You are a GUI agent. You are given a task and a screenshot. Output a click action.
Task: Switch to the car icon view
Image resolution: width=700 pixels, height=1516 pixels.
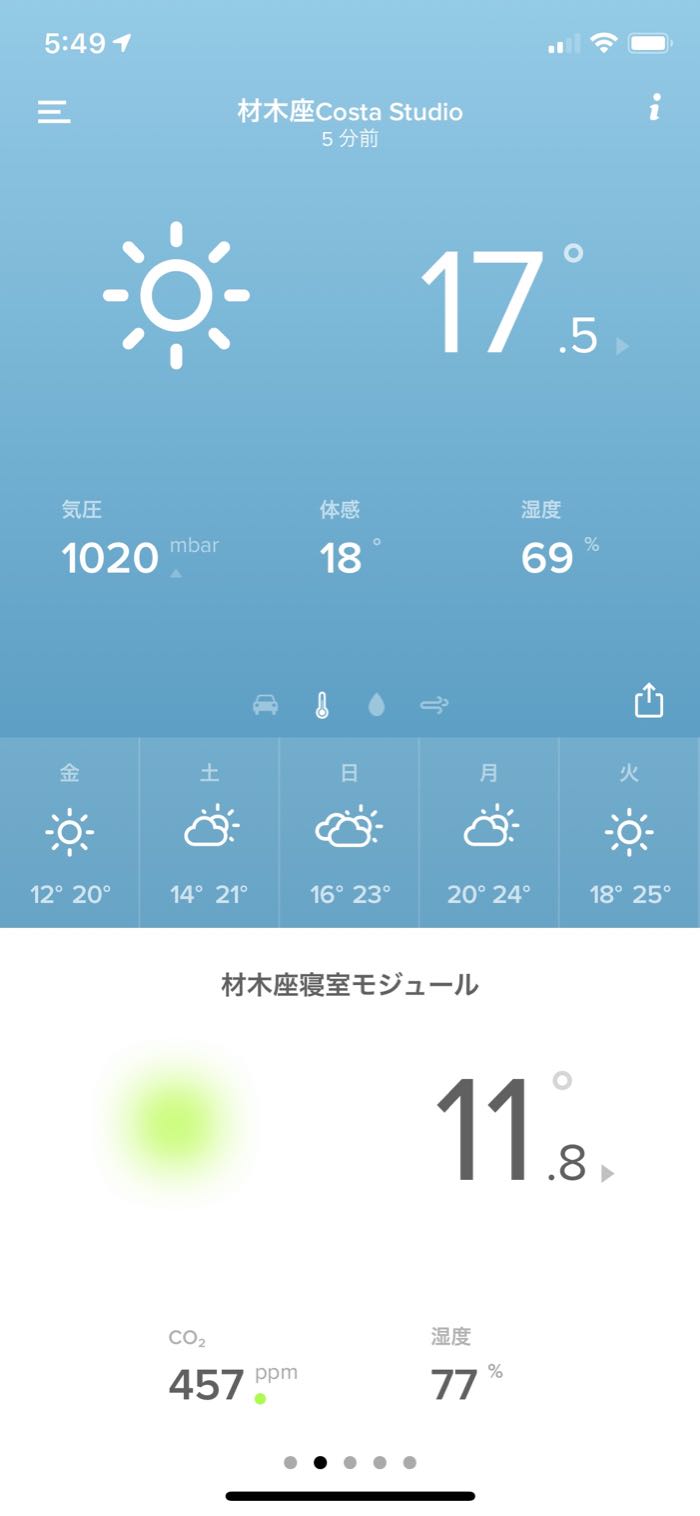265,706
